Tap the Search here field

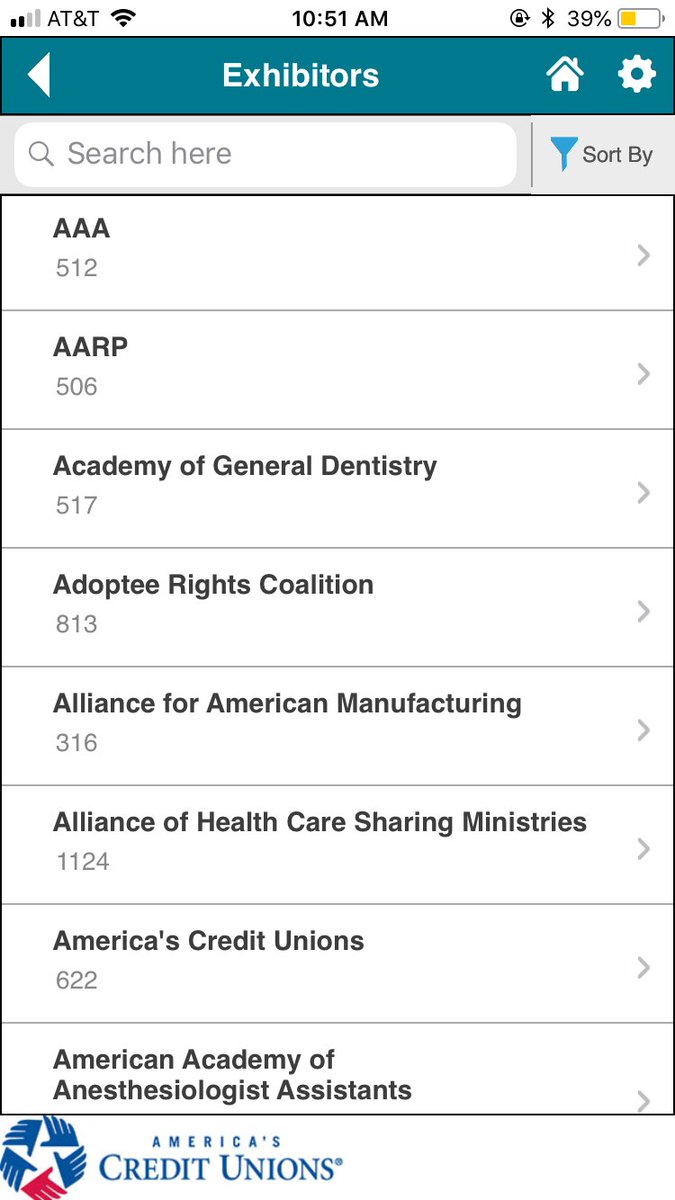coord(265,154)
